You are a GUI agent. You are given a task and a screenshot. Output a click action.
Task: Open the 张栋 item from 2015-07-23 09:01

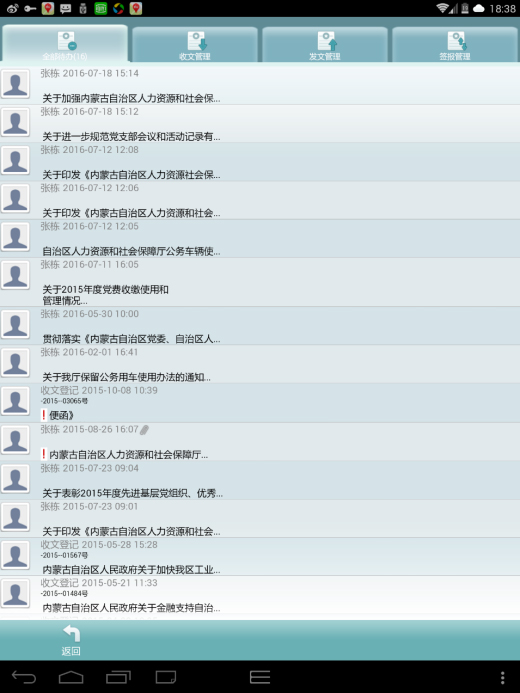click(x=260, y=519)
